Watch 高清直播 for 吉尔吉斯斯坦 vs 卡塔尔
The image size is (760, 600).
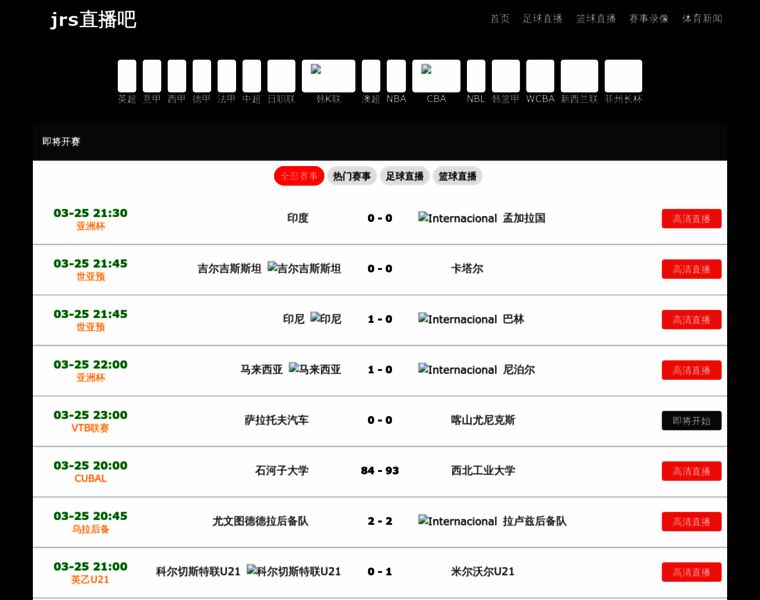click(691, 269)
